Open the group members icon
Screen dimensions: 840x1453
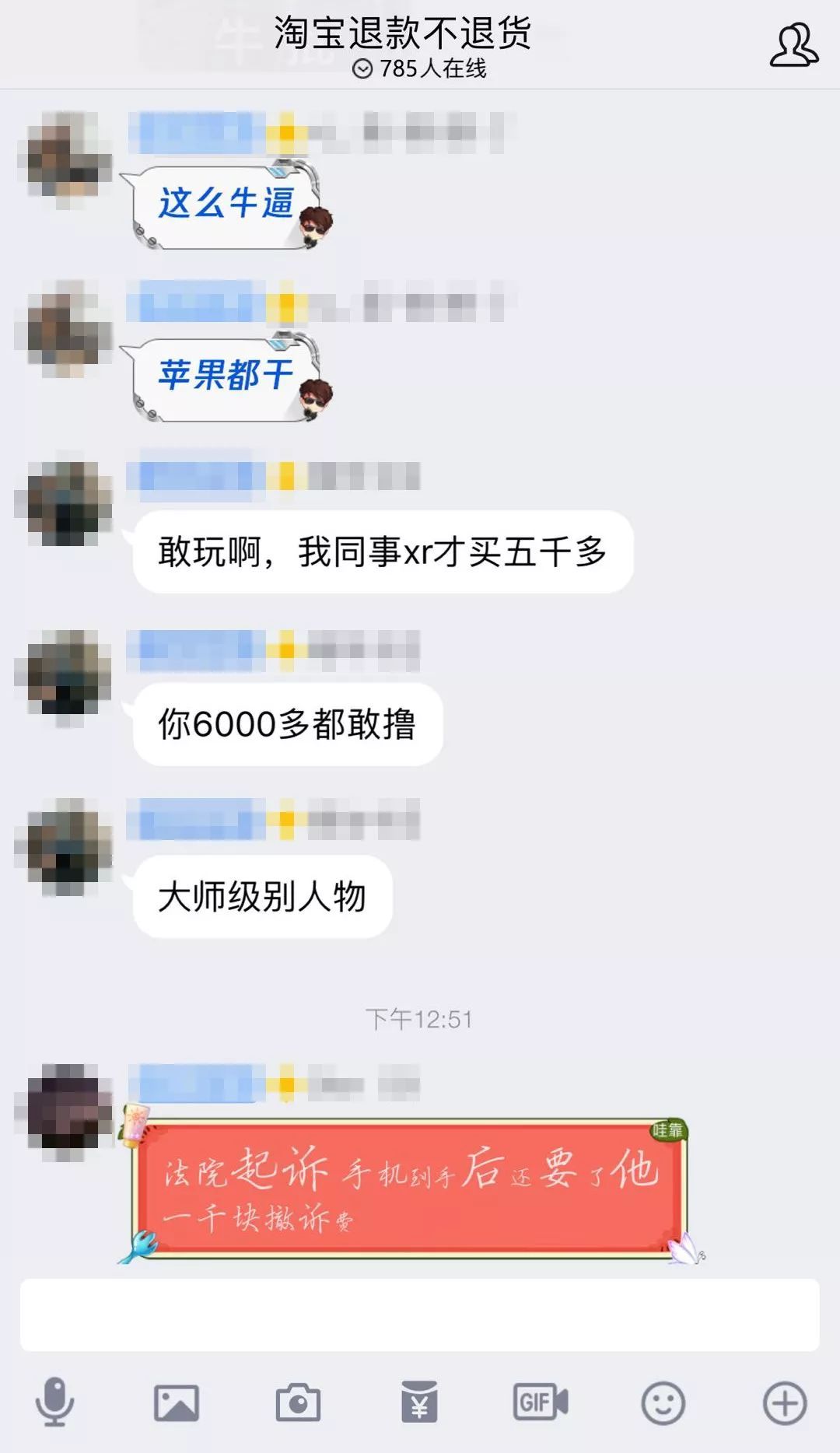click(793, 45)
